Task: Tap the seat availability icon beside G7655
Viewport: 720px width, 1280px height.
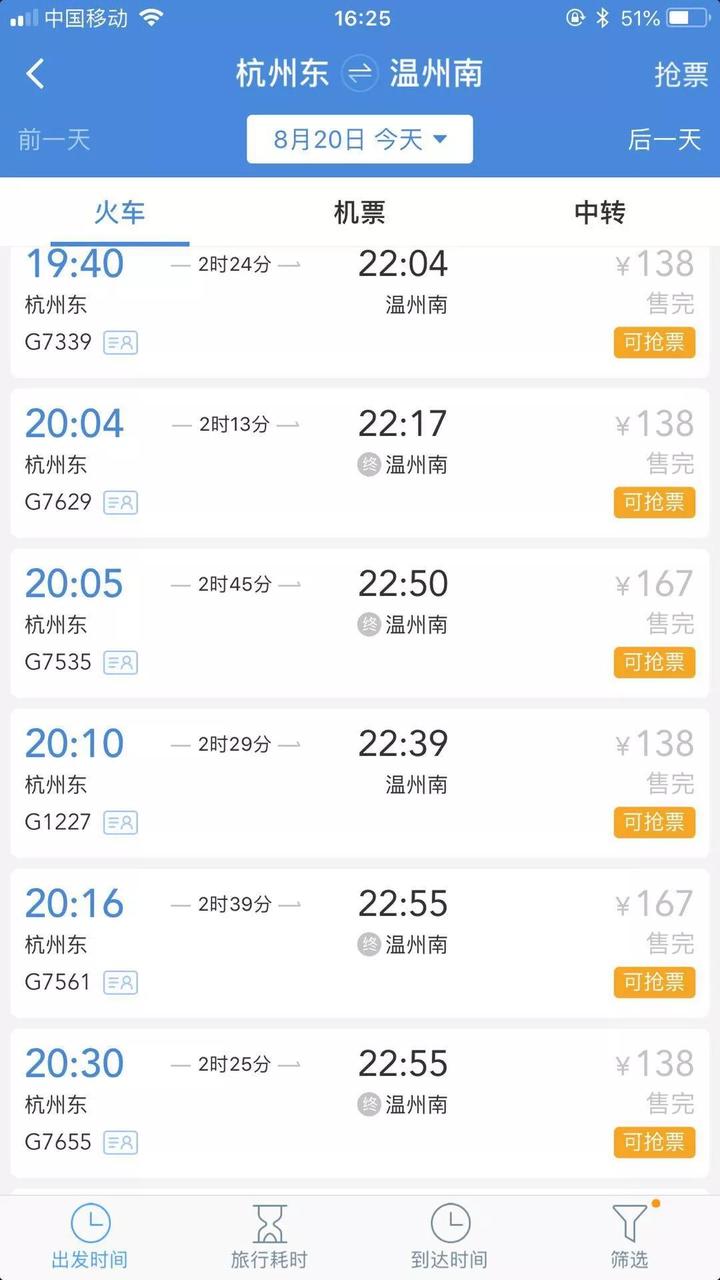Action: (x=120, y=1143)
